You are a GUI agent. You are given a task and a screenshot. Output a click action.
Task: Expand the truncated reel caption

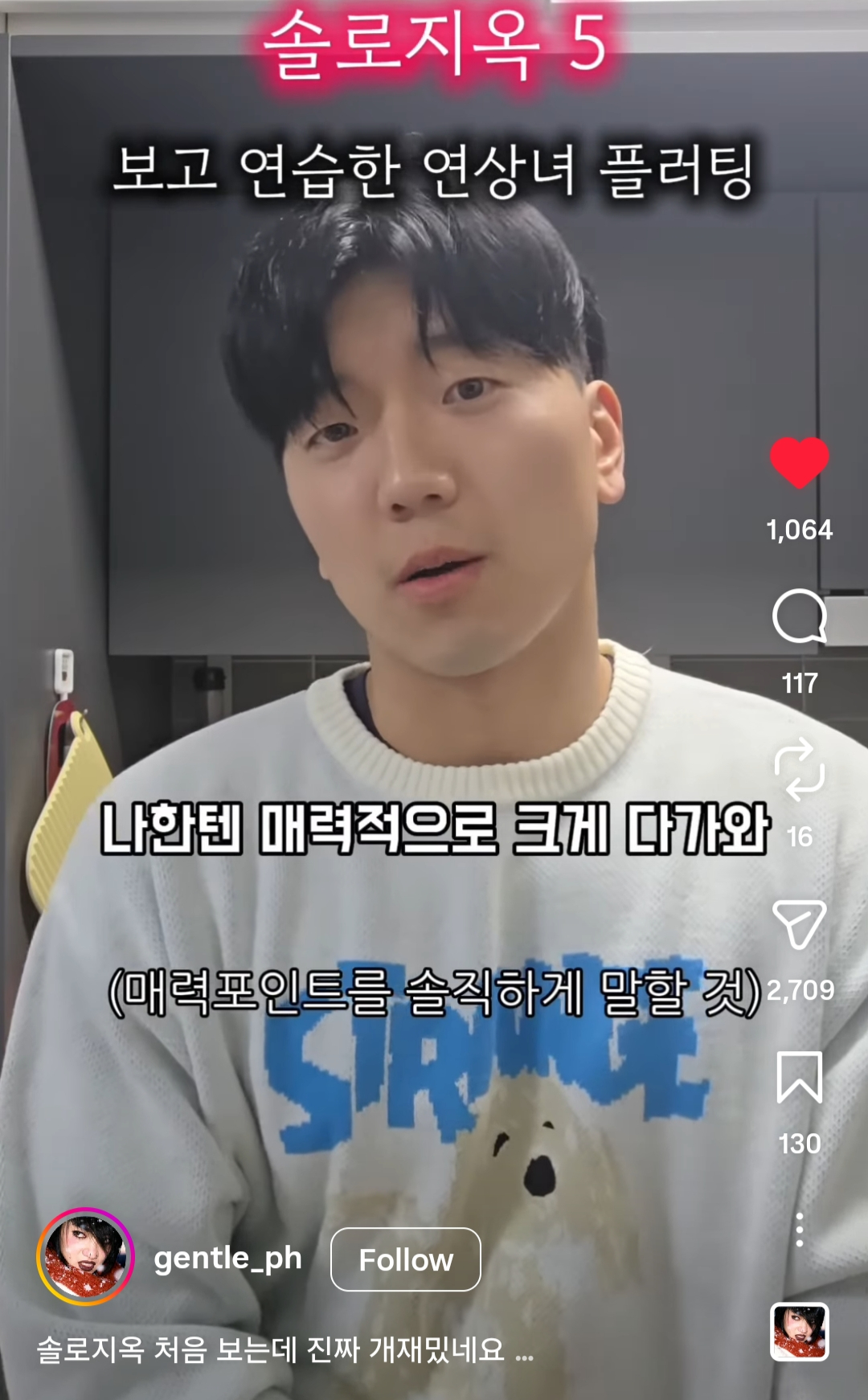point(524,1352)
